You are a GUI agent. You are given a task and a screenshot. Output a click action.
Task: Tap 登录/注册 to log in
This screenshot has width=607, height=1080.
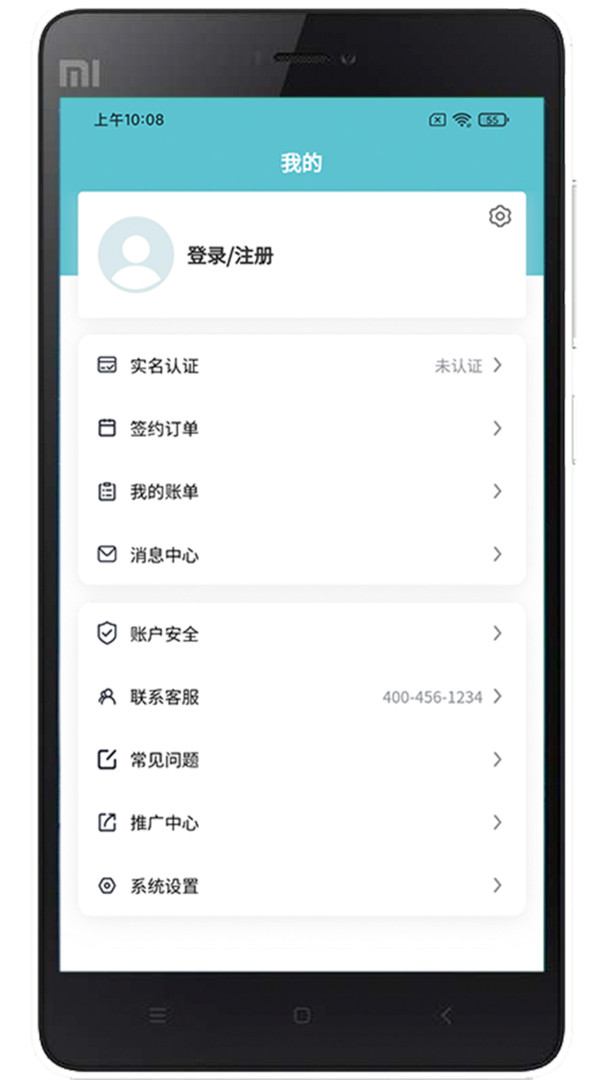[230, 256]
